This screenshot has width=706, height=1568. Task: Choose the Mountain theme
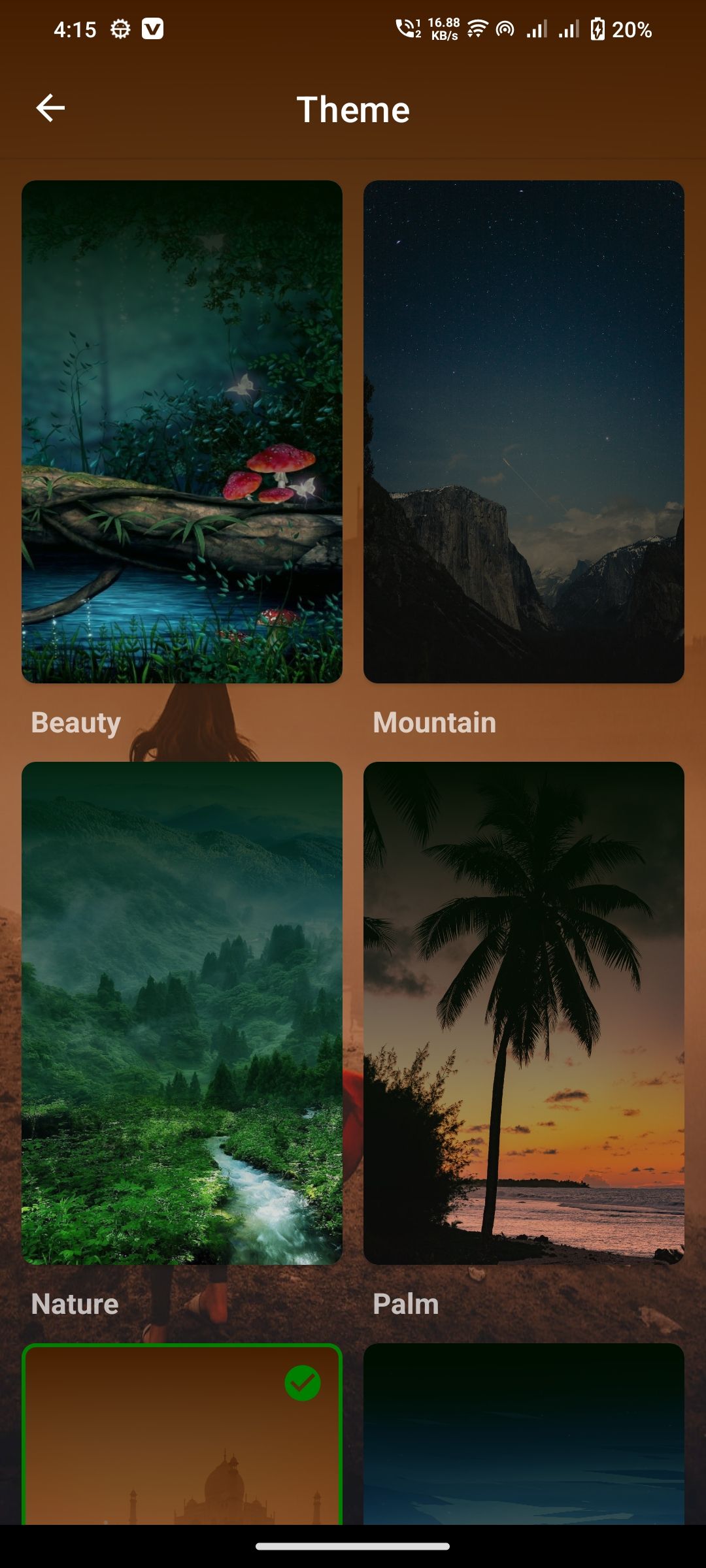pyautogui.click(x=524, y=432)
